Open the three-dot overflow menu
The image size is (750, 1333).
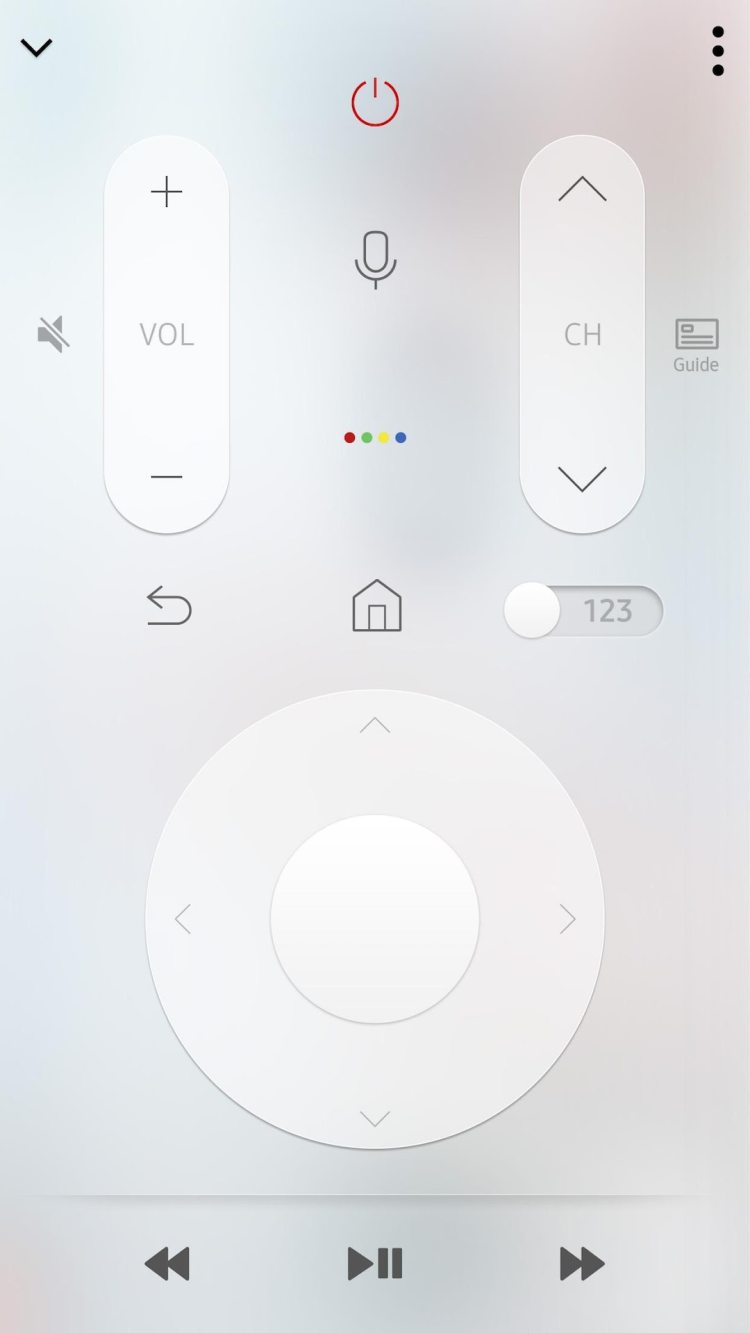(718, 51)
